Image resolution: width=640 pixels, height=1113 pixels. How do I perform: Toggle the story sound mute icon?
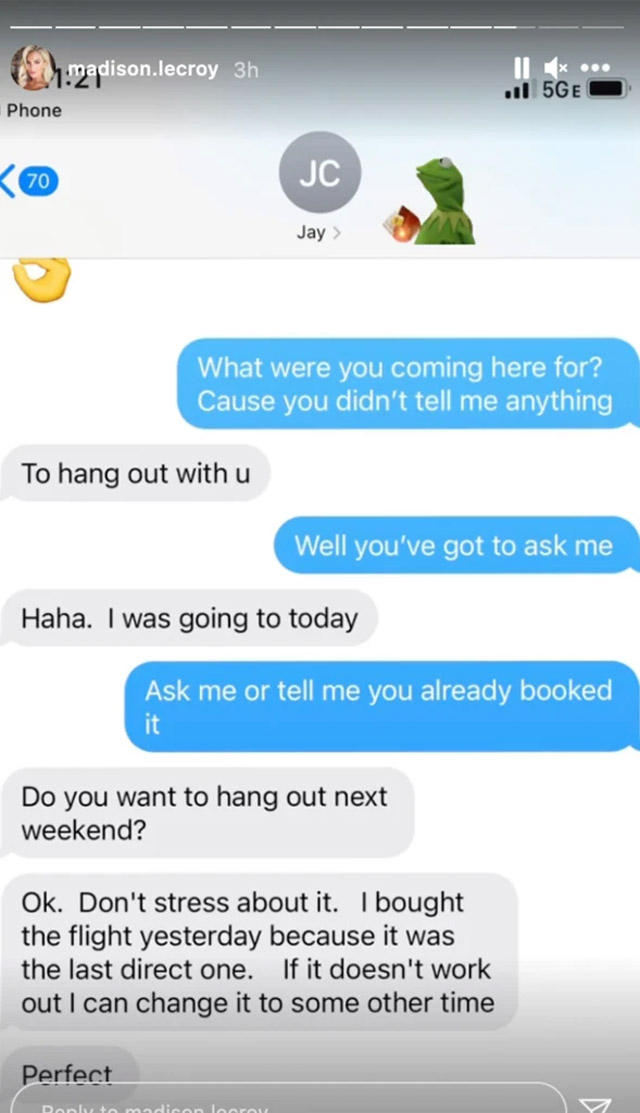[x=557, y=68]
